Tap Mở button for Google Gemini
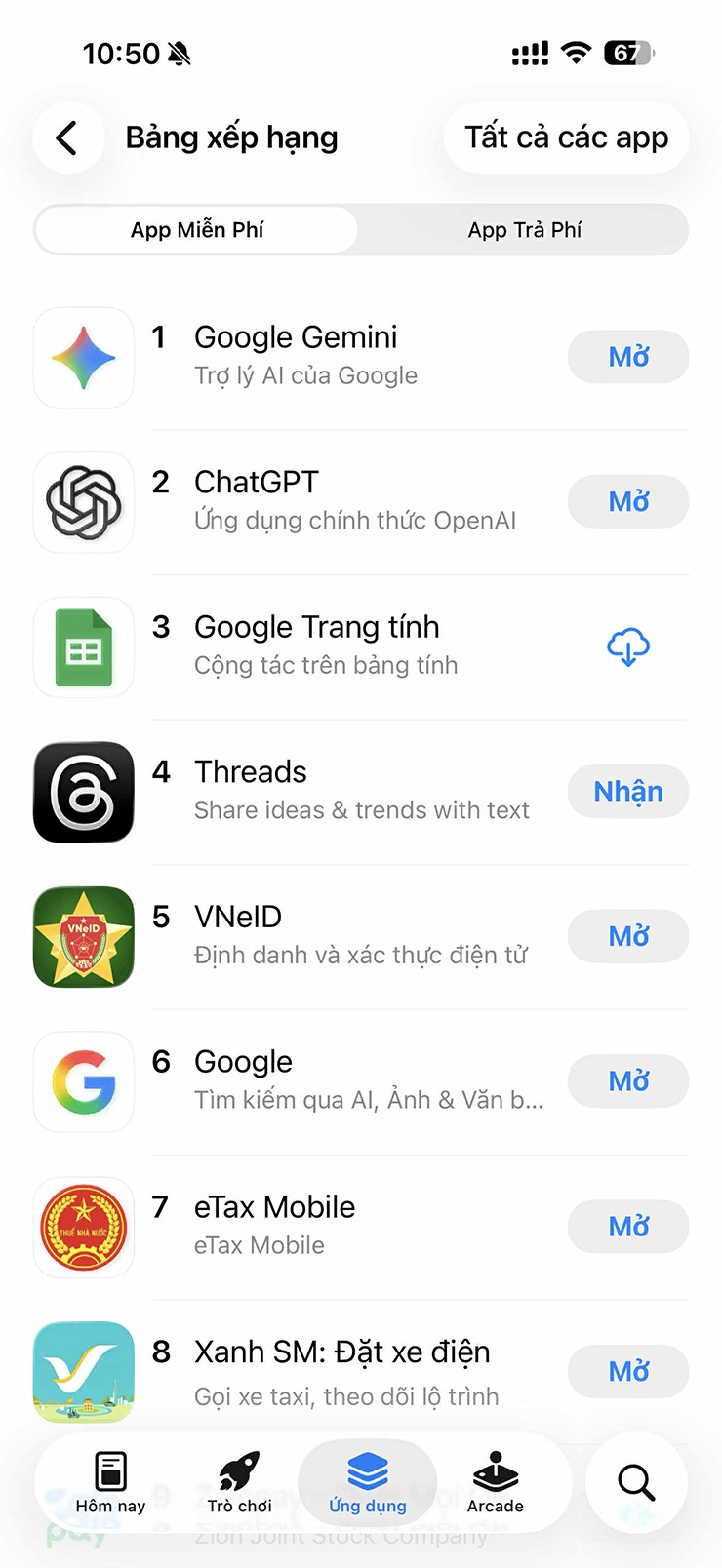 [x=628, y=357]
